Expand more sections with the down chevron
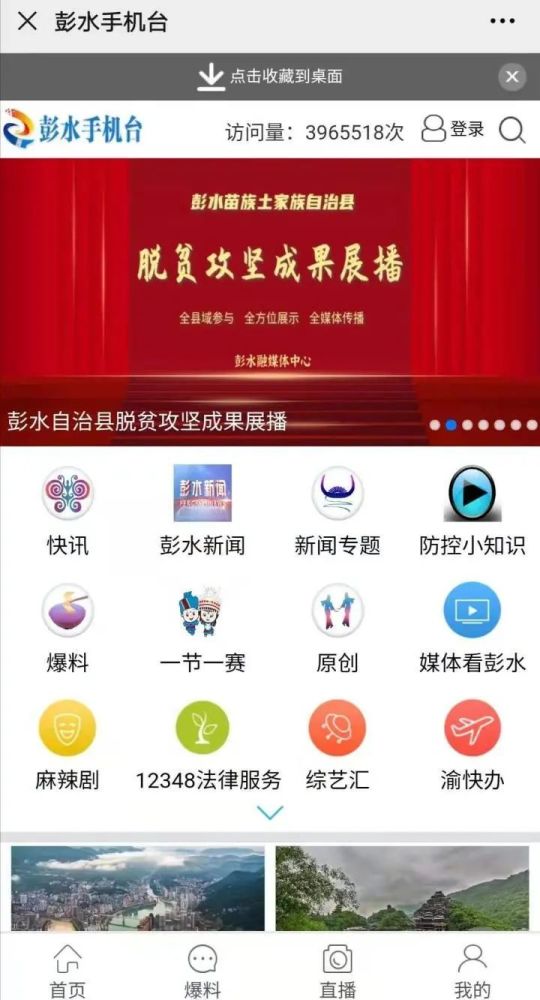The image size is (540, 1000). point(270,812)
